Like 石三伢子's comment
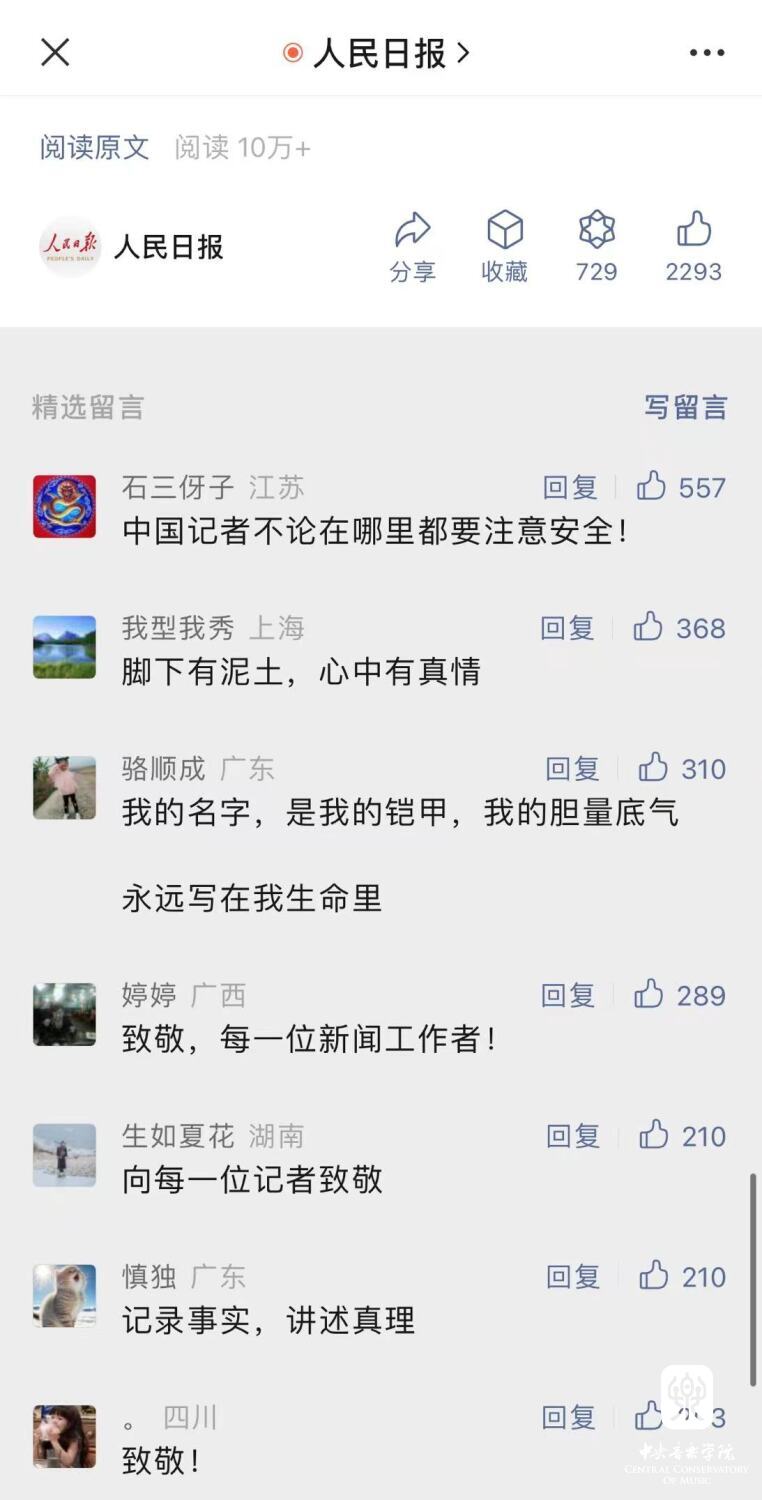762x1500 pixels. (680, 487)
